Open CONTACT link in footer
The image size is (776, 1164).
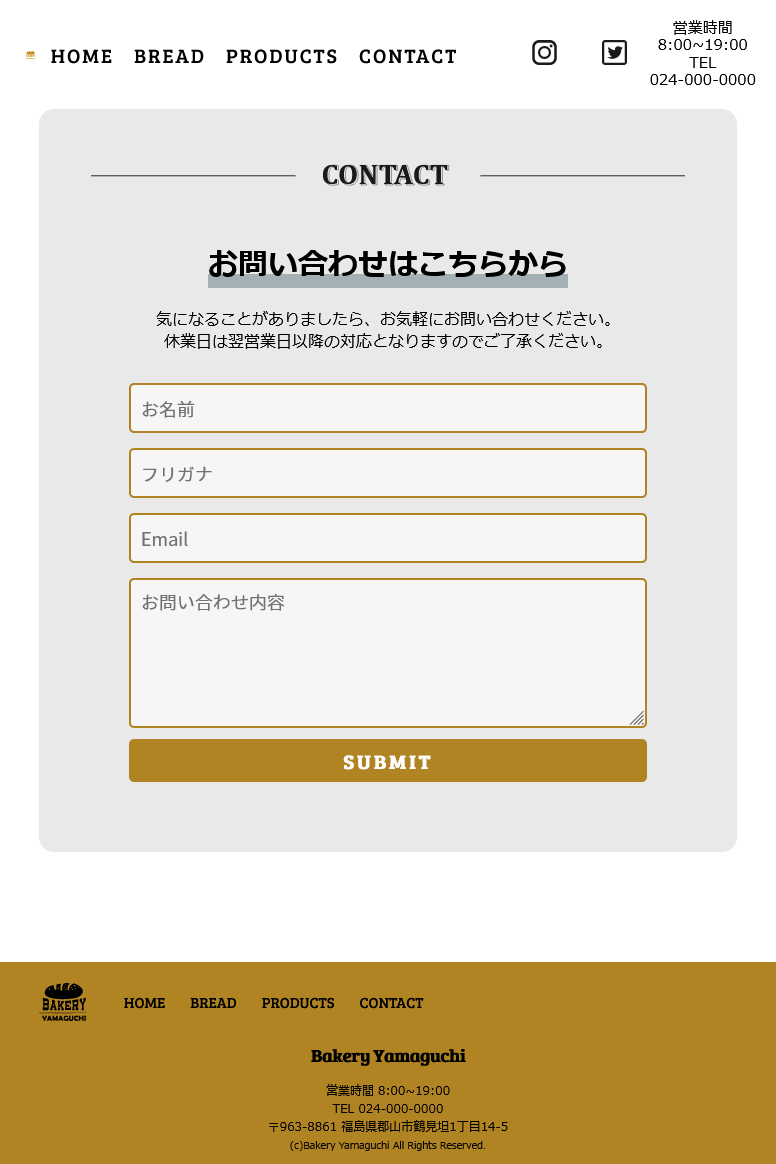pyautogui.click(x=391, y=1003)
